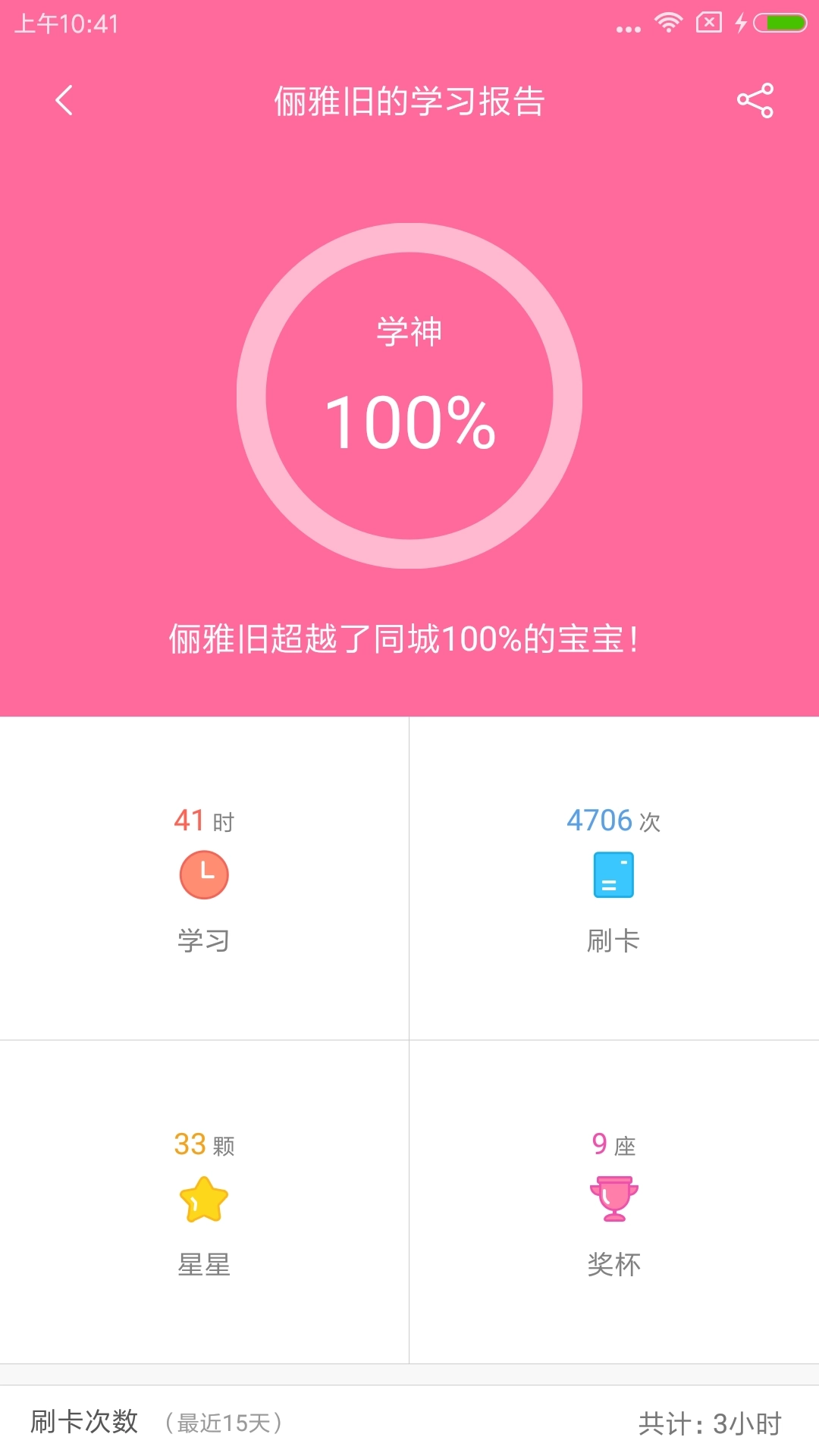819x1456 pixels.
Task: Tap the 超越了同城100%的宝宝 message
Action: (409, 639)
